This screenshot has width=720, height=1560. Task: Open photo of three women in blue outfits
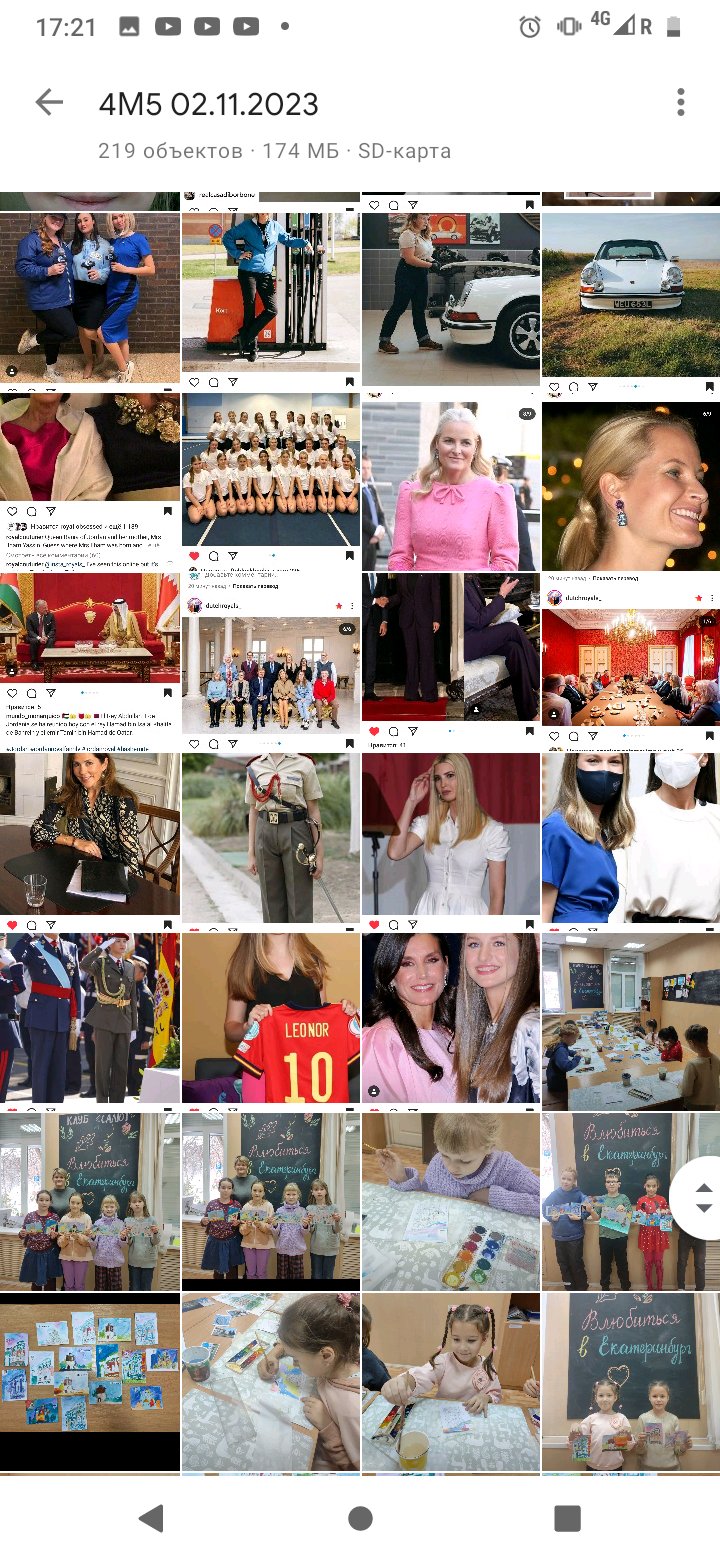90,298
